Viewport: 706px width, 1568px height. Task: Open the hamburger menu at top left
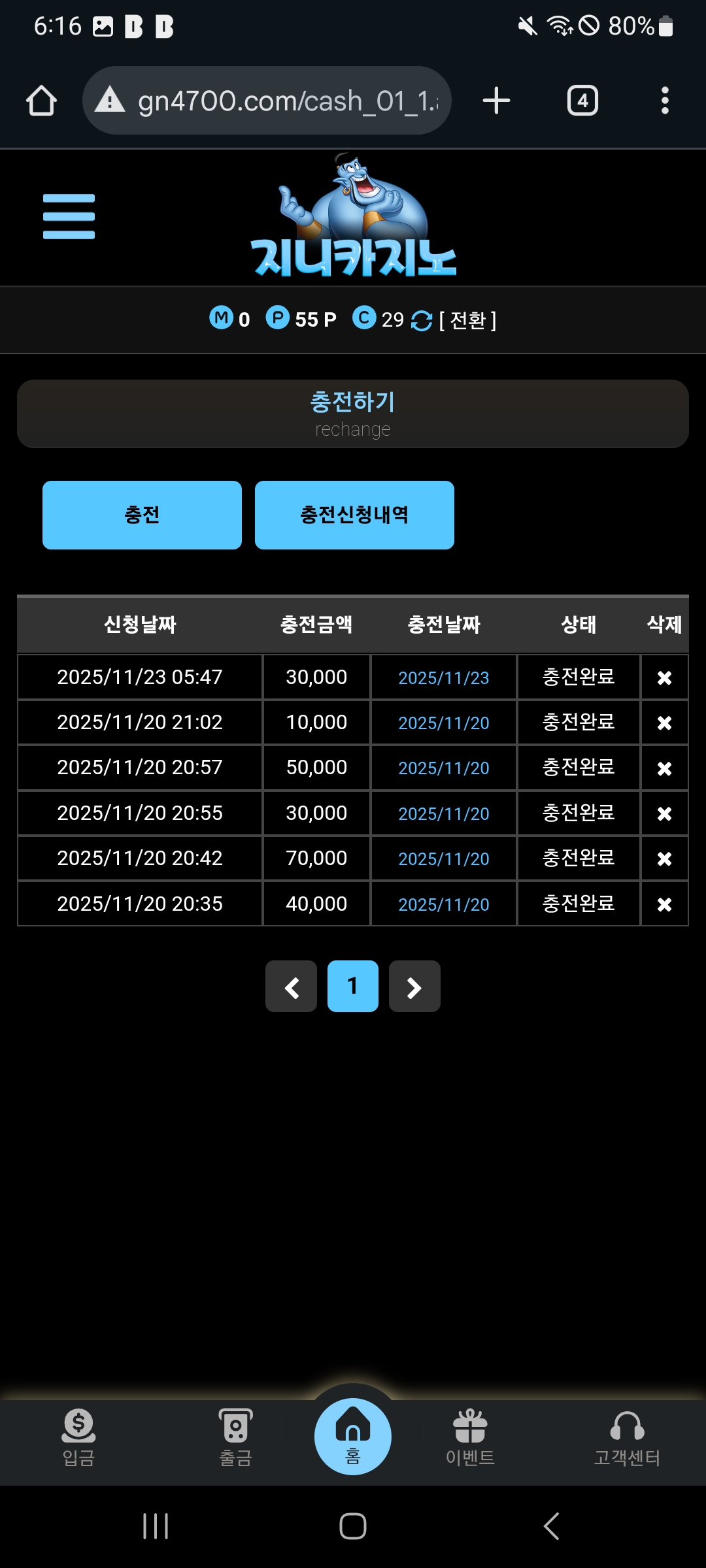coord(67,216)
